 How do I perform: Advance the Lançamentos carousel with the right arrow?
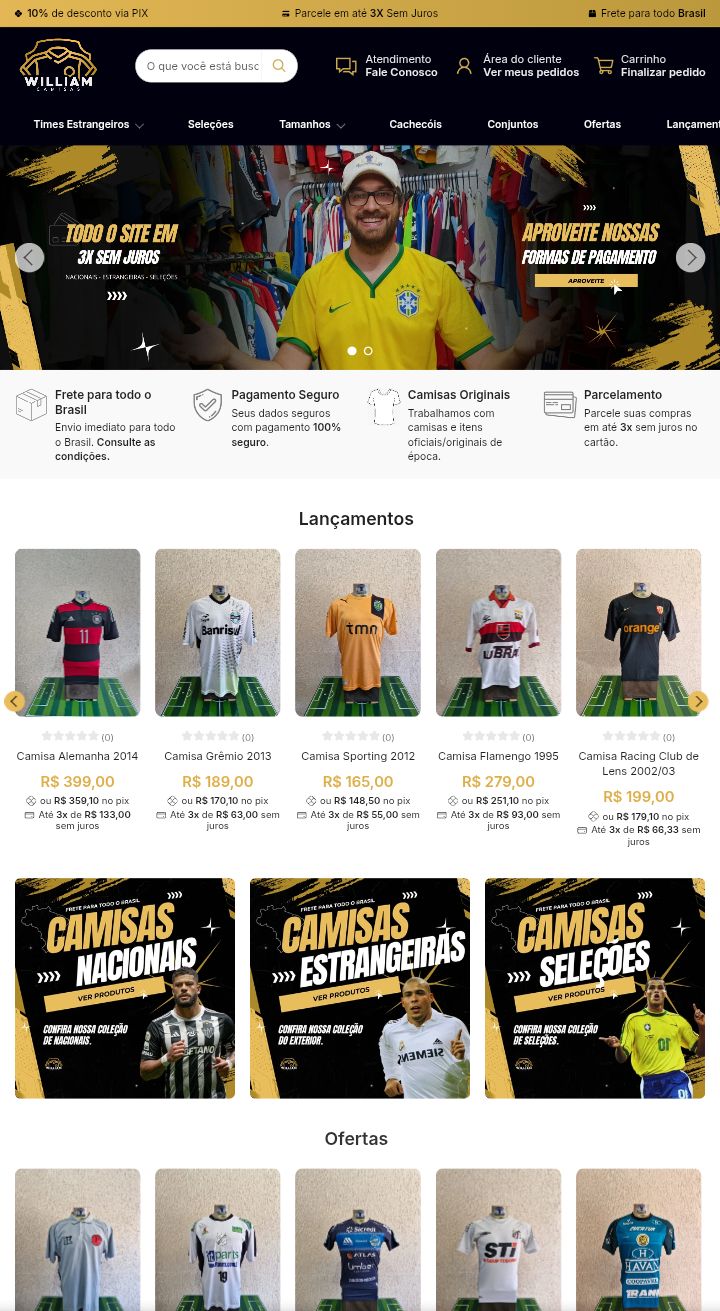pyautogui.click(x=698, y=701)
